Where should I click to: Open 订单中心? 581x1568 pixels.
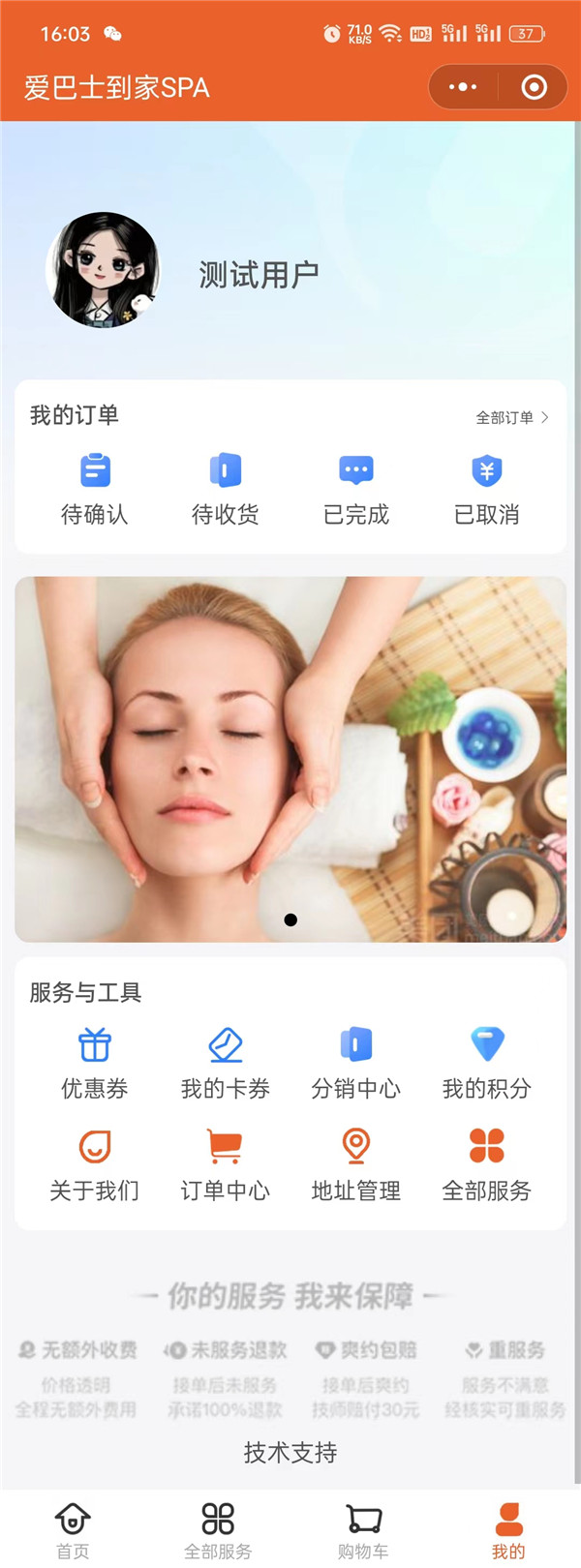tap(226, 1165)
